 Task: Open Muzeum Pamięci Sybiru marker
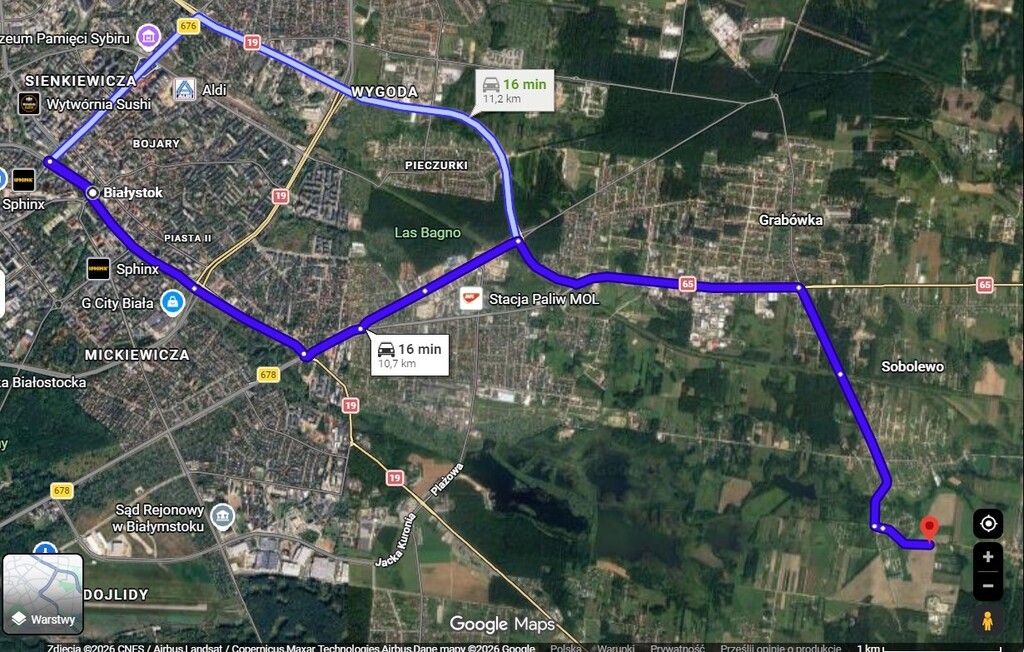[x=149, y=37]
